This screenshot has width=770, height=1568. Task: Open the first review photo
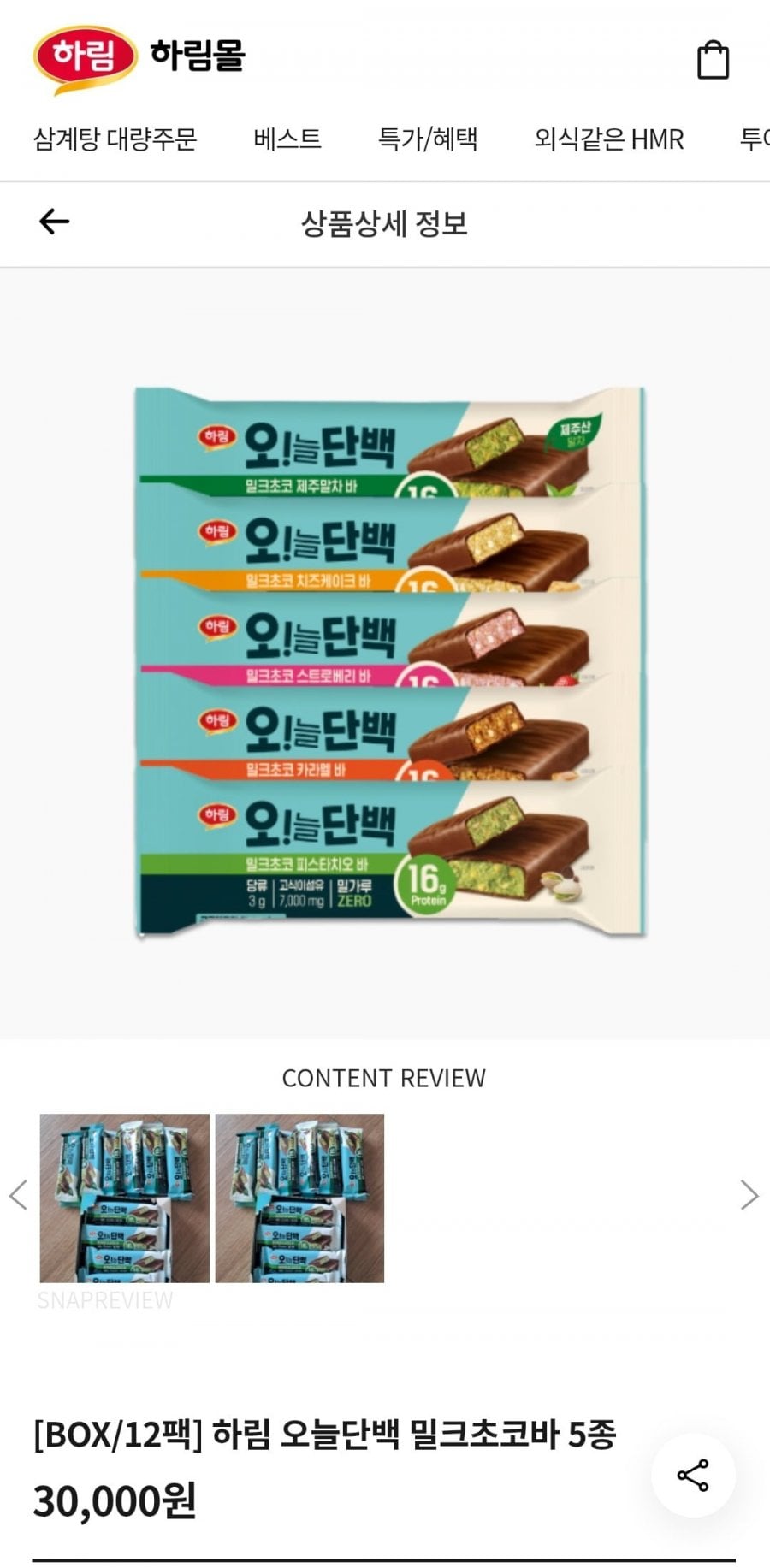click(125, 1198)
